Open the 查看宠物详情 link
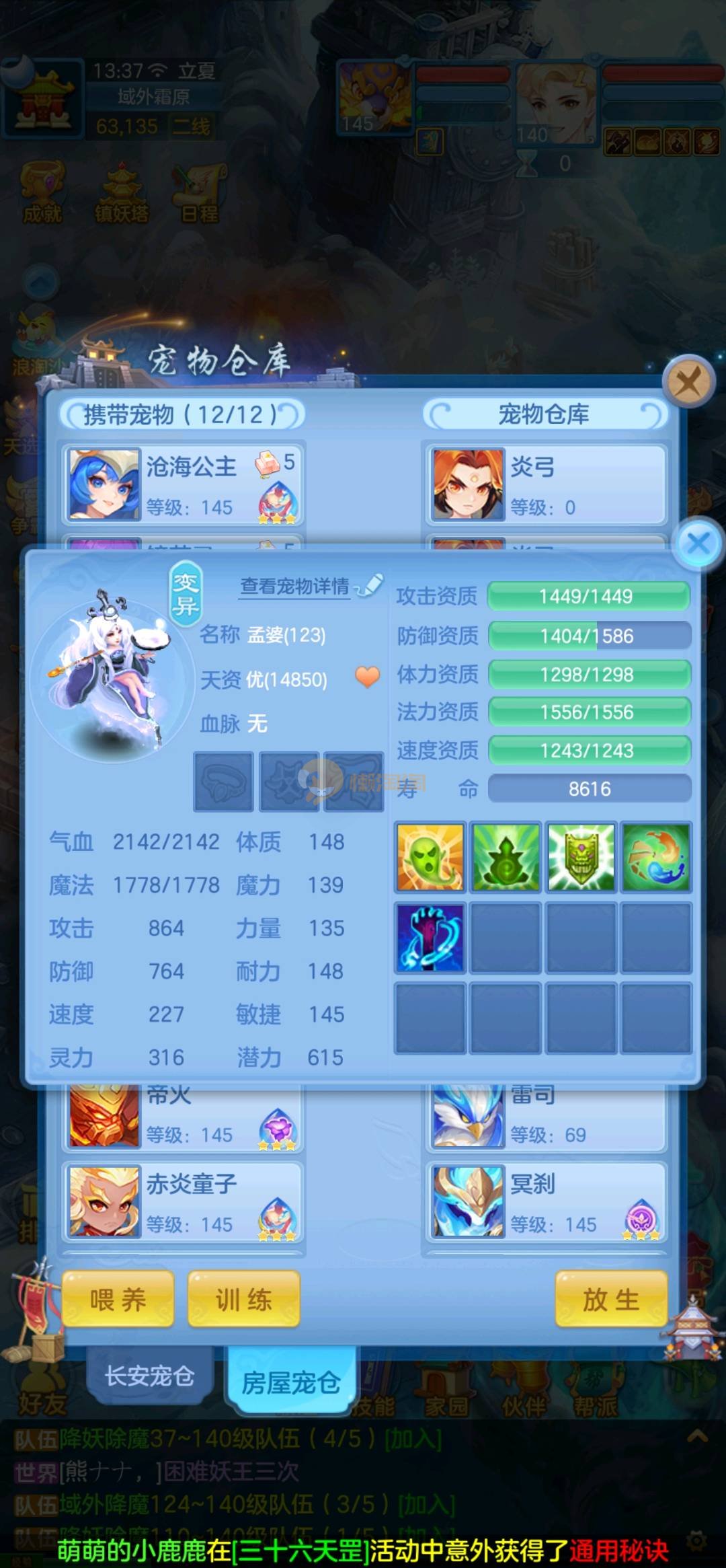Screen dimensions: 726x1568 tap(296, 587)
